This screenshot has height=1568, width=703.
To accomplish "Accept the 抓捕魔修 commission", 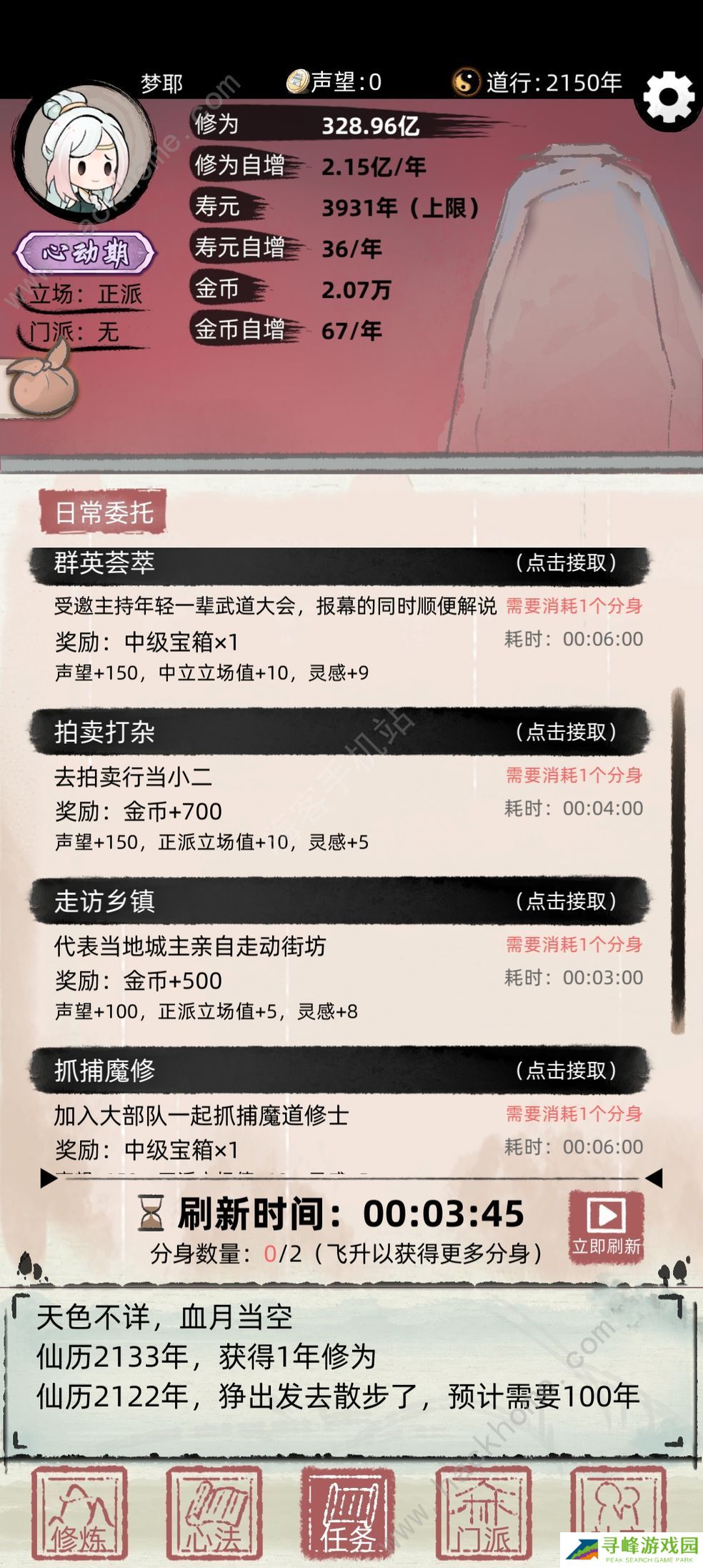I will click(x=566, y=1071).
